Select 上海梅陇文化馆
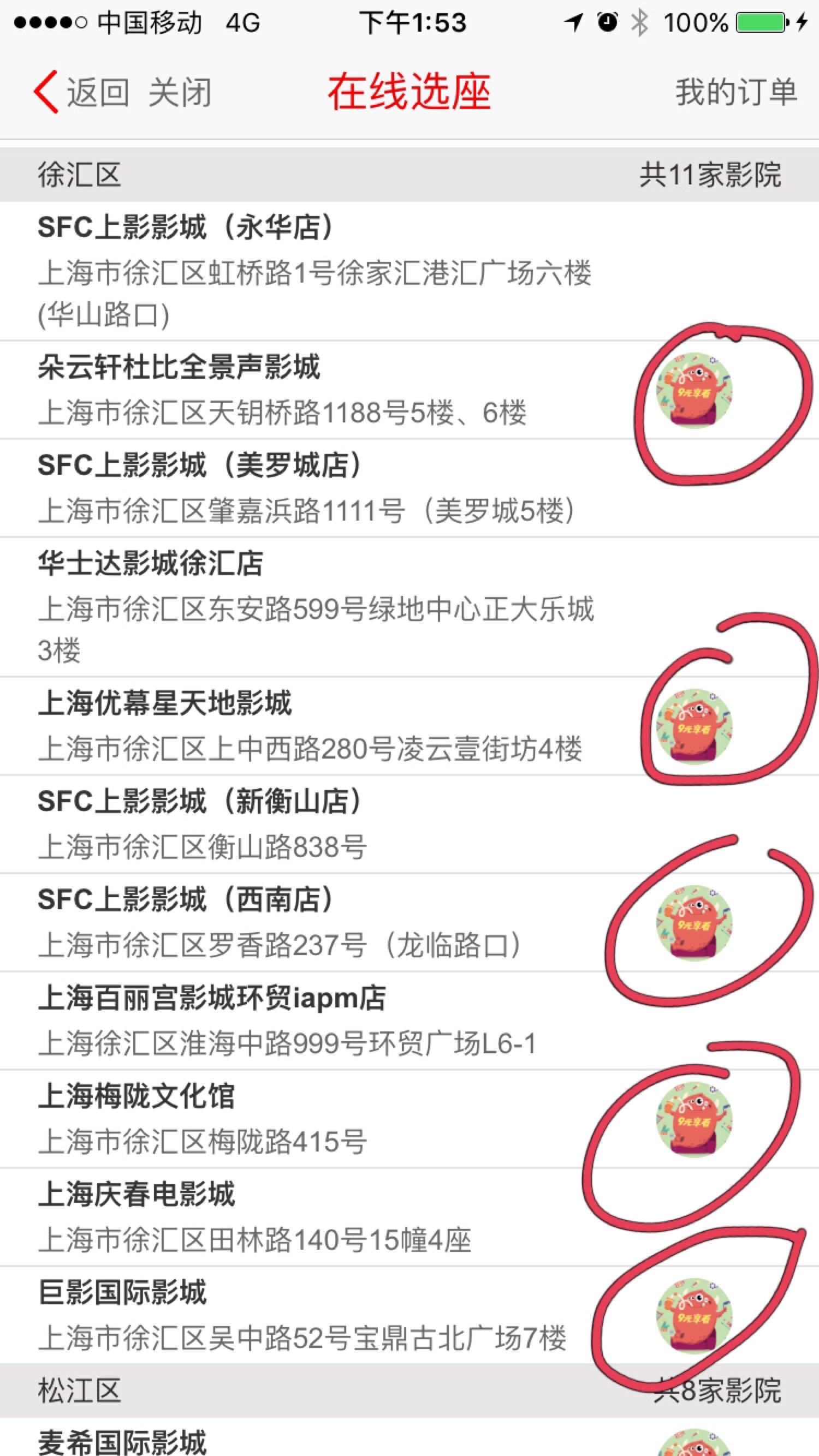This screenshot has width=819, height=1456. click(410, 1119)
